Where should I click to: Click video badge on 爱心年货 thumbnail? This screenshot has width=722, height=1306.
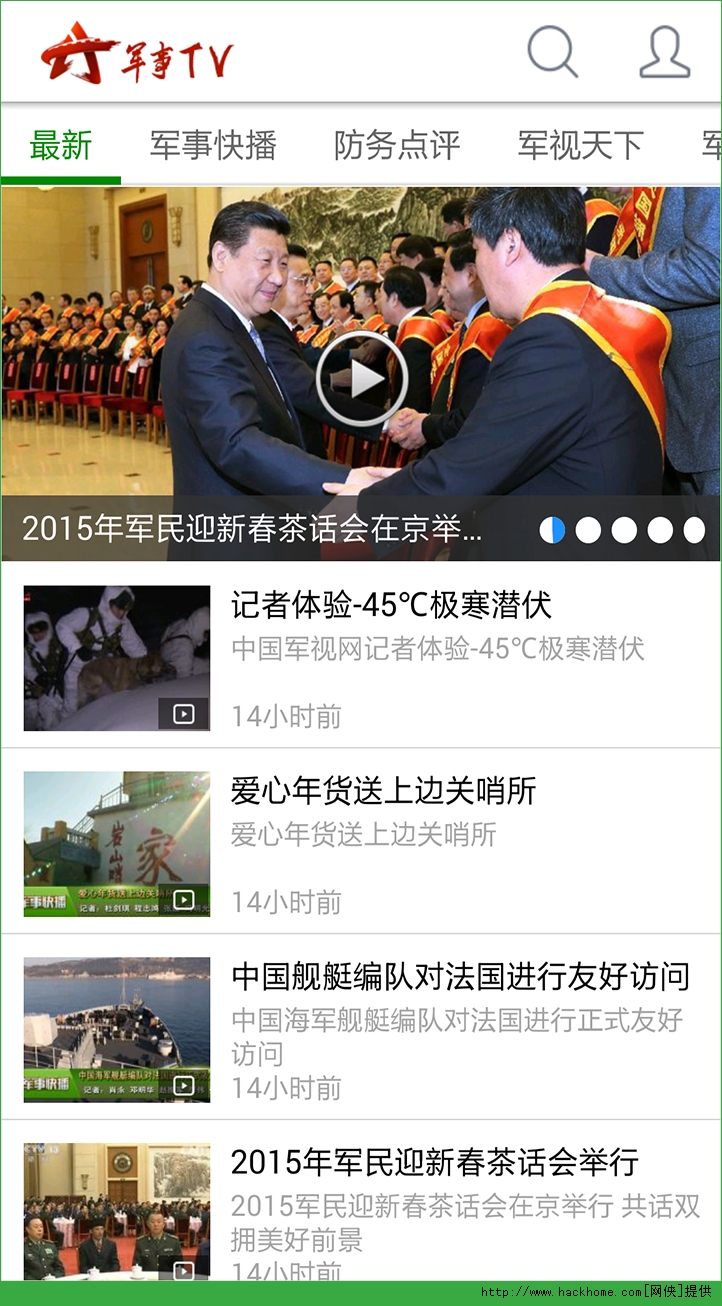click(x=183, y=900)
